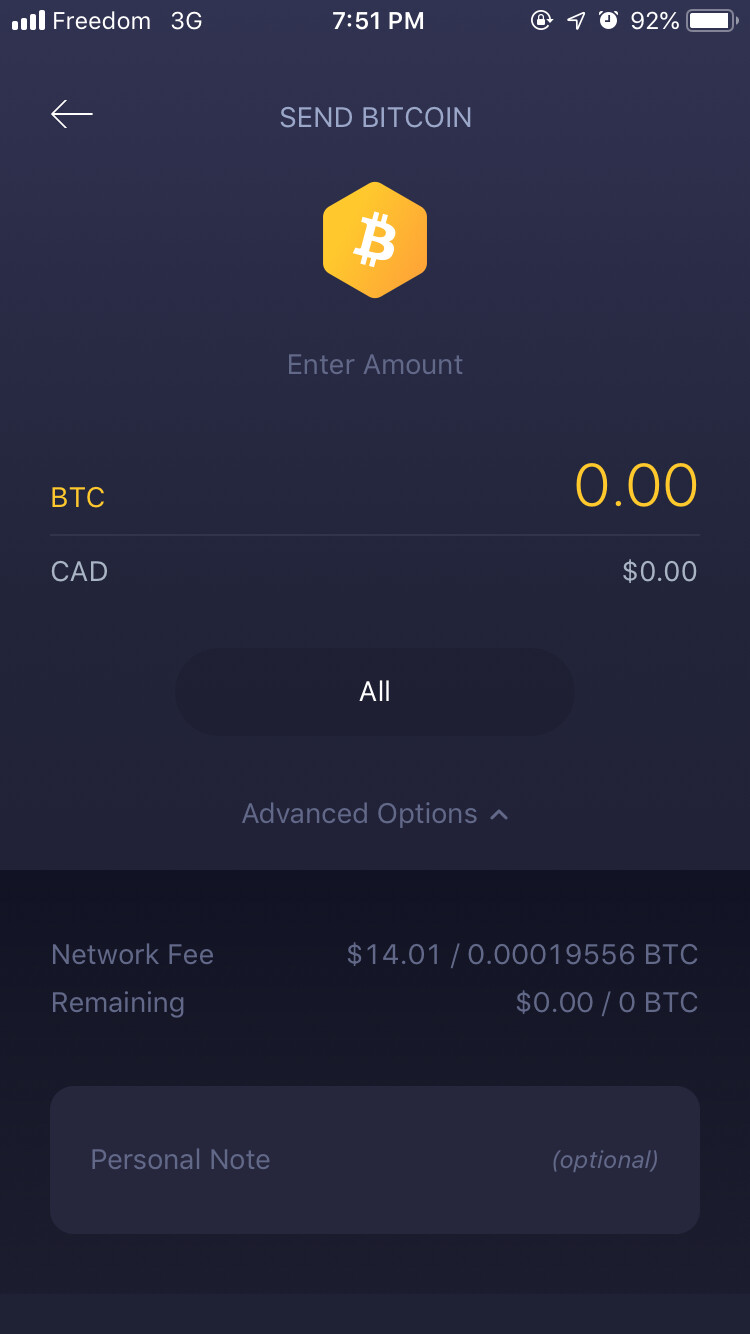Viewport: 750px width, 1334px height.
Task: Collapse the Advanced Options section
Action: coord(375,814)
